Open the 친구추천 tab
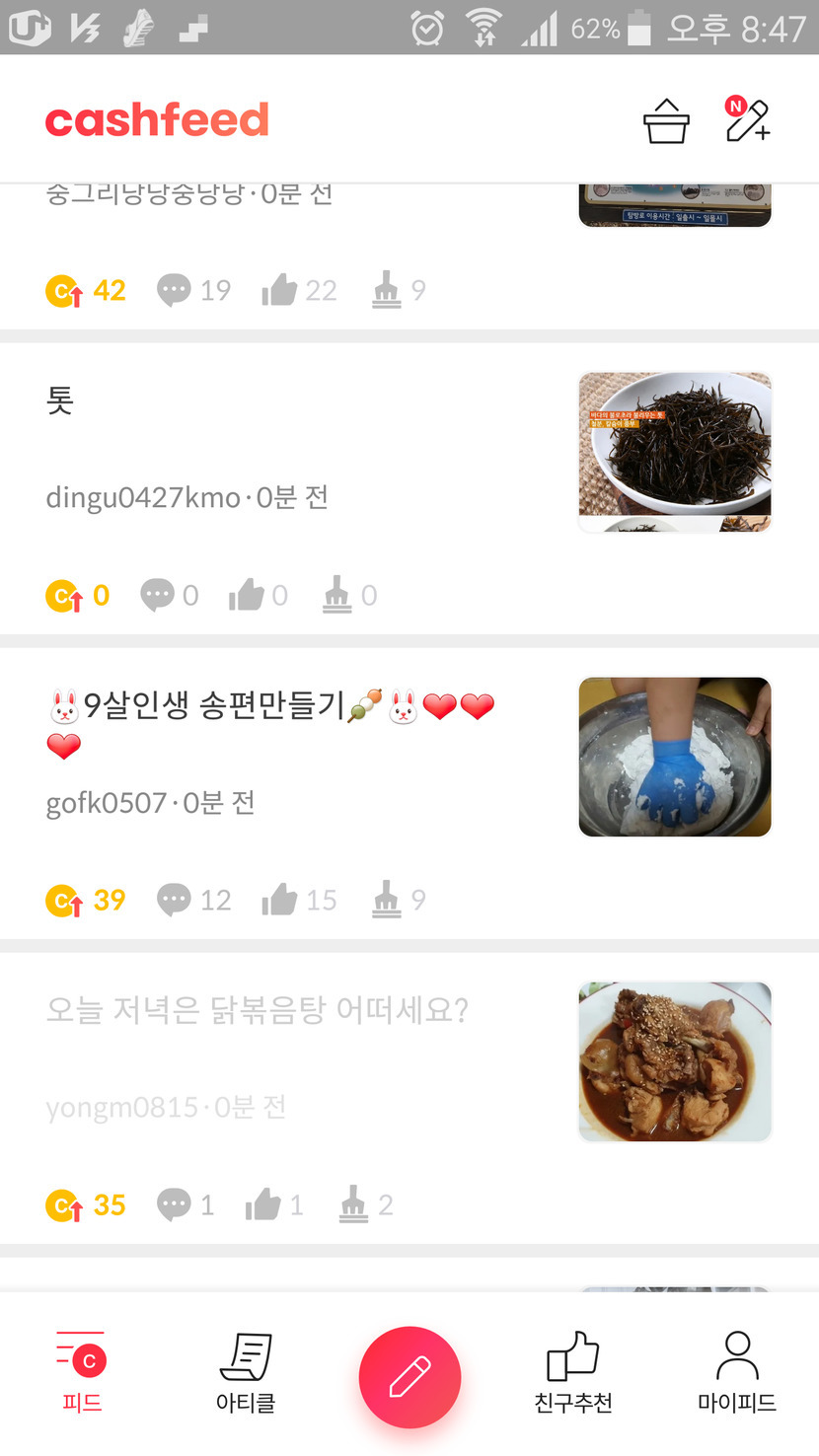This screenshot has height=1456, width=819. coord(573,1371)
